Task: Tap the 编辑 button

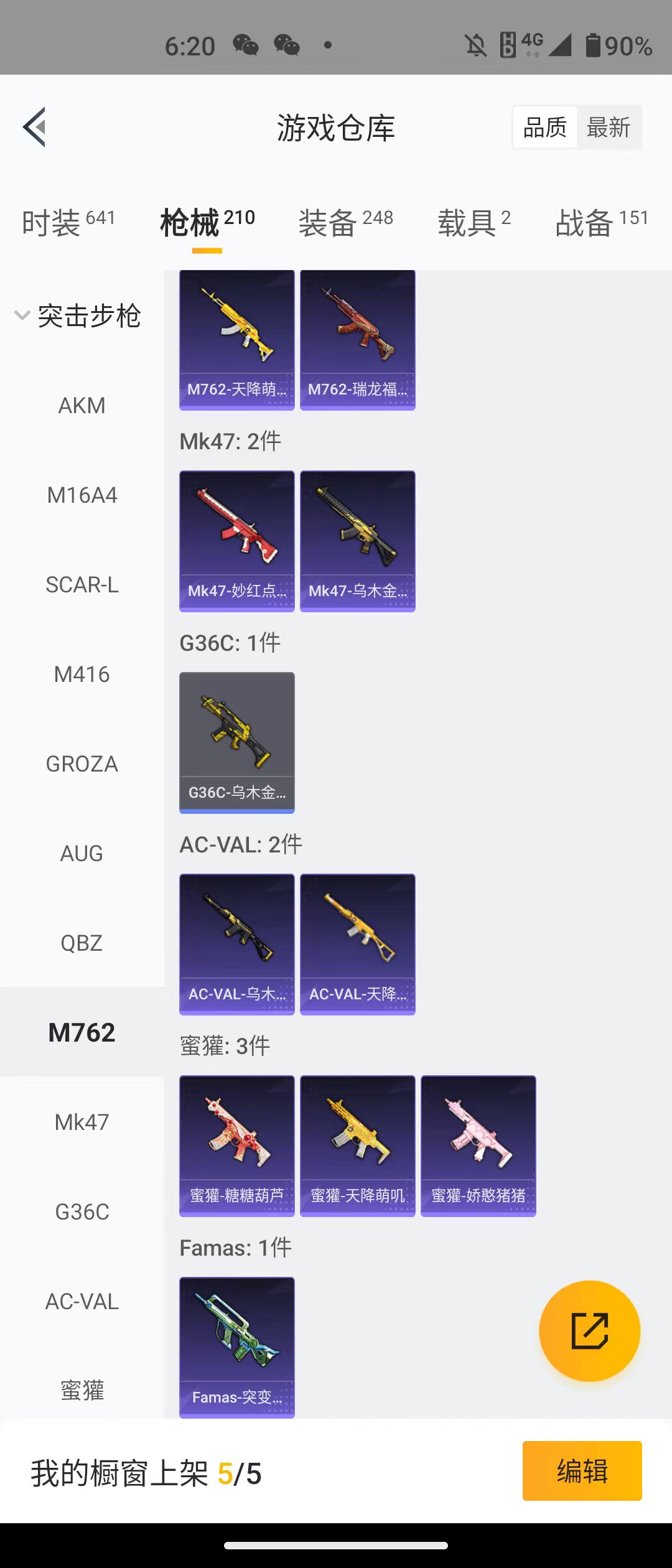Action: coord(582,1471)
